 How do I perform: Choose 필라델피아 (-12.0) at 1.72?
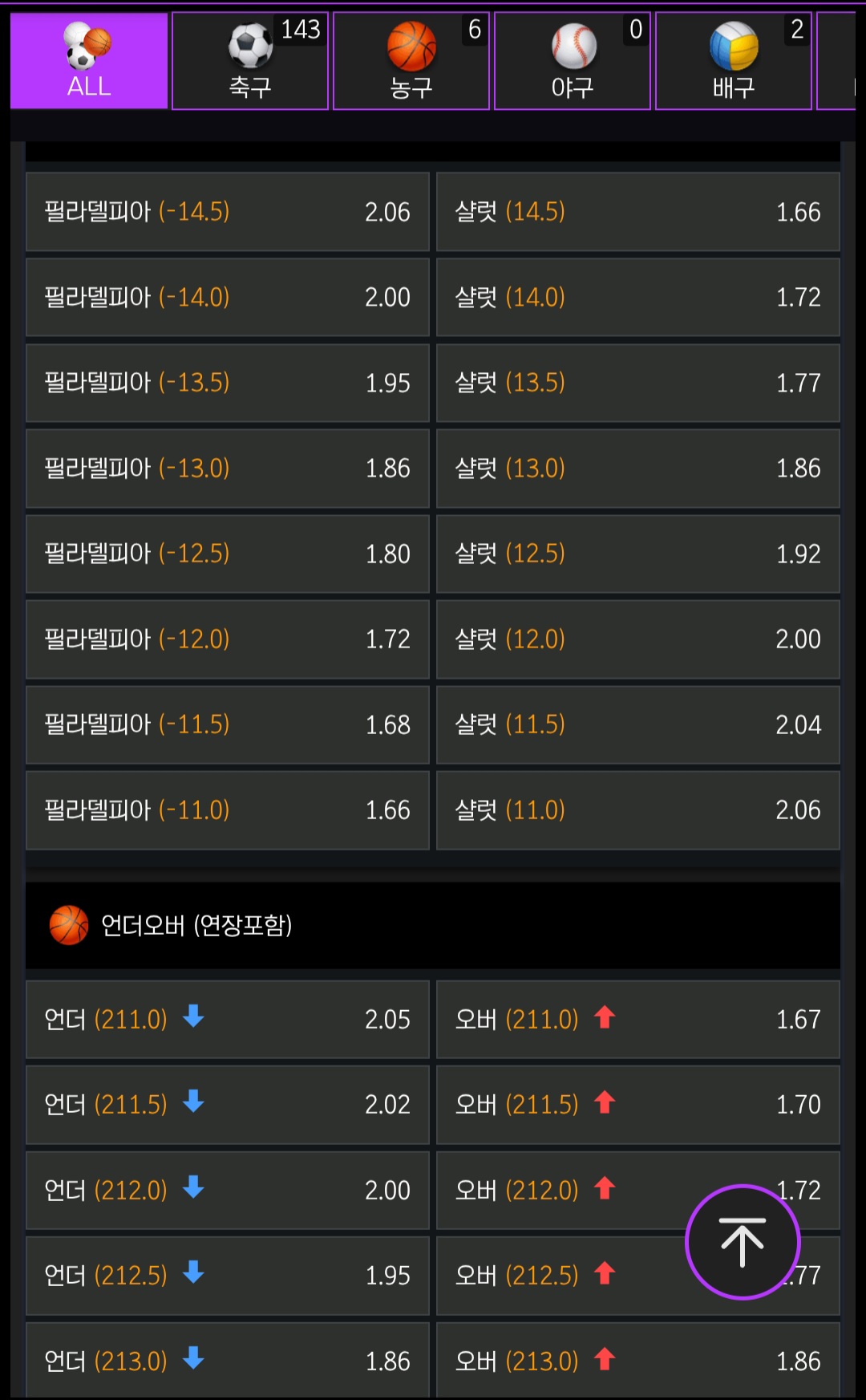(x=228, y=639)
